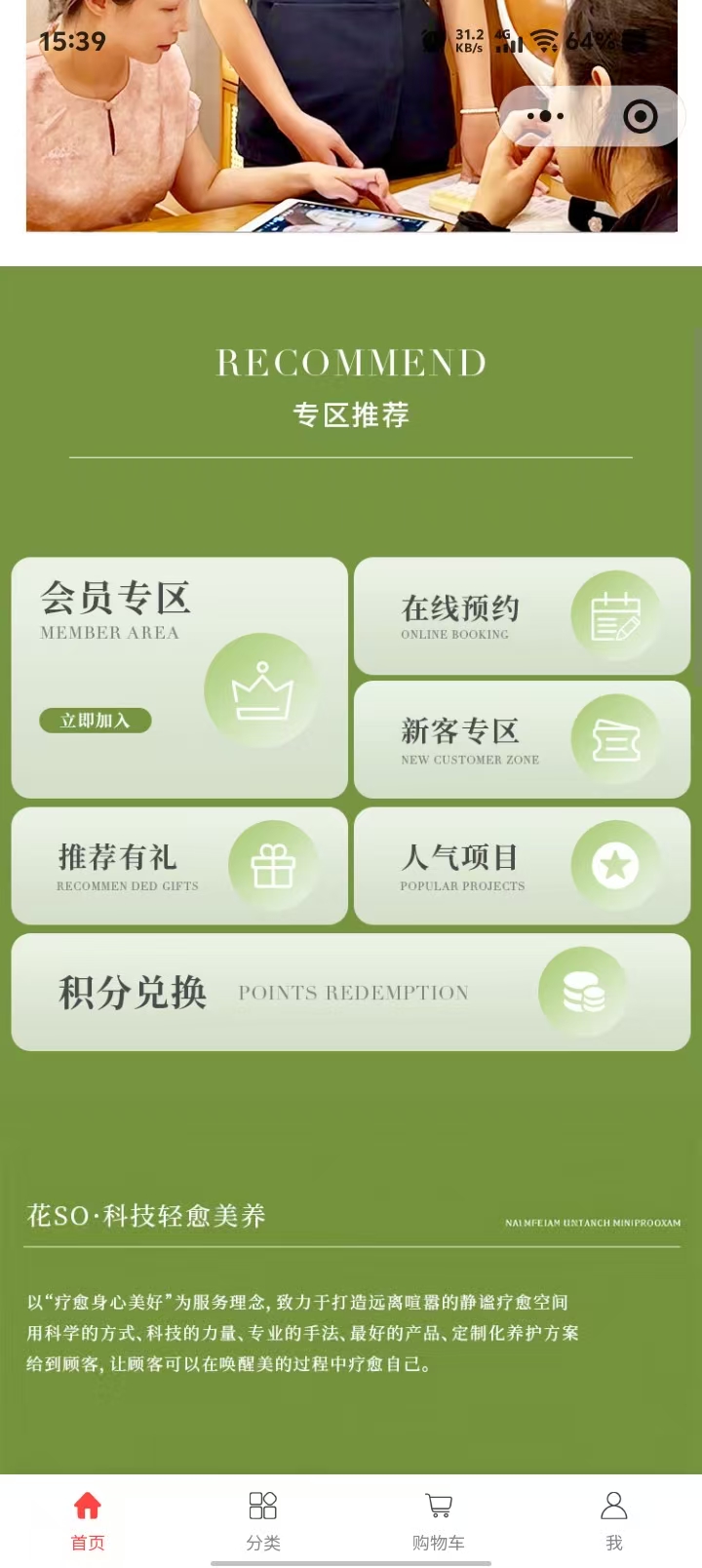Open the mini program more-options menu

545,117
